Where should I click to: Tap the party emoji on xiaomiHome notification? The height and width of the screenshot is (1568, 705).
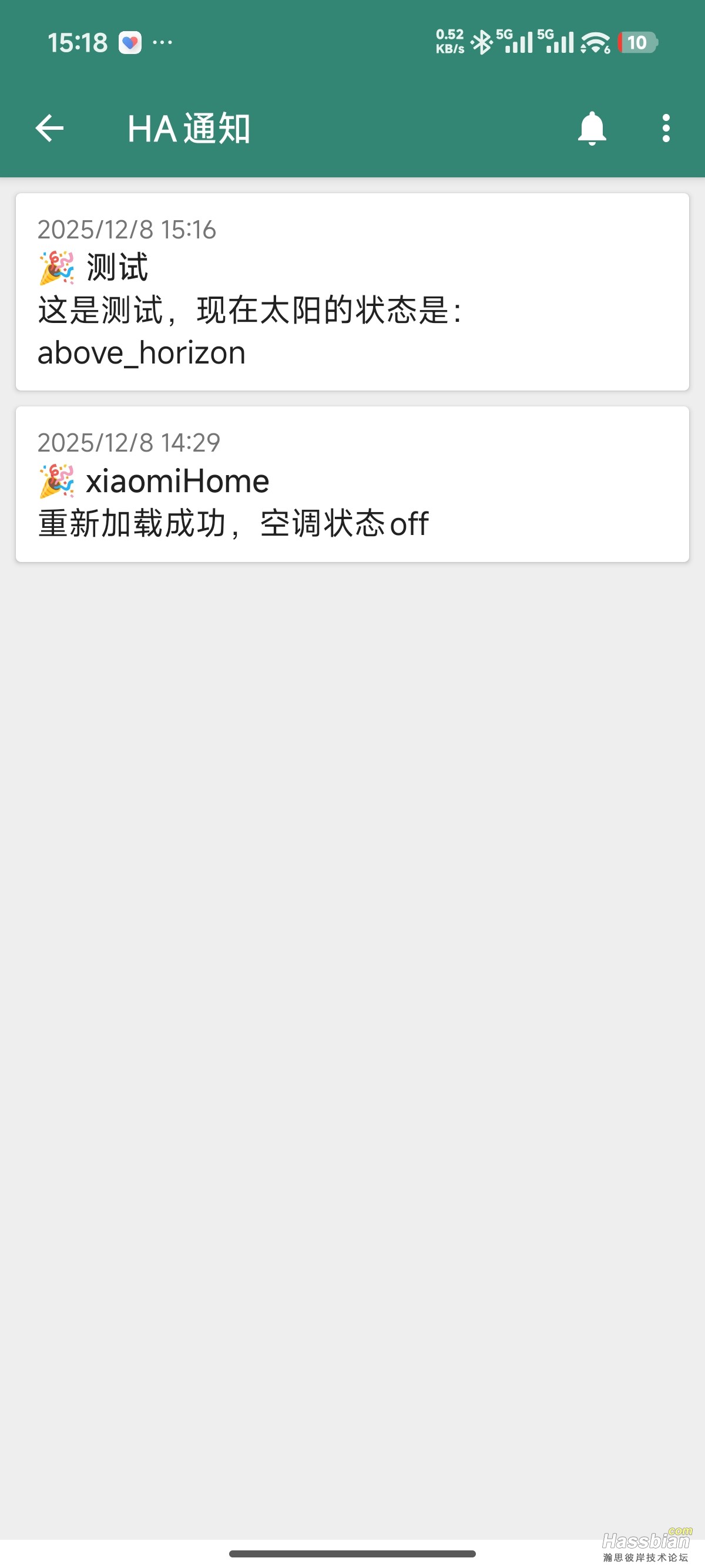coord(55,480)
